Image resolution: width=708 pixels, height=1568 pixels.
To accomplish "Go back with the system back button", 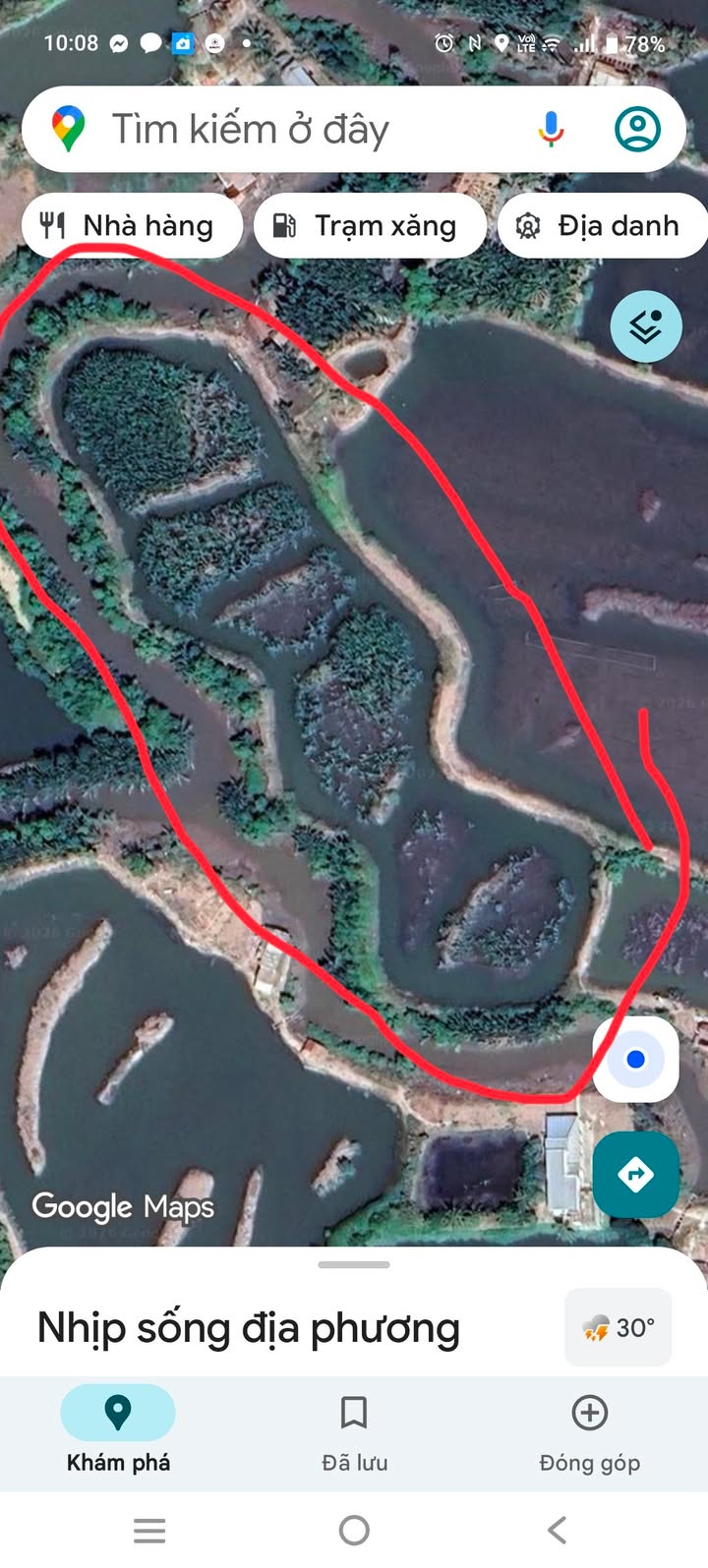I will click(x=558, y=1530).
